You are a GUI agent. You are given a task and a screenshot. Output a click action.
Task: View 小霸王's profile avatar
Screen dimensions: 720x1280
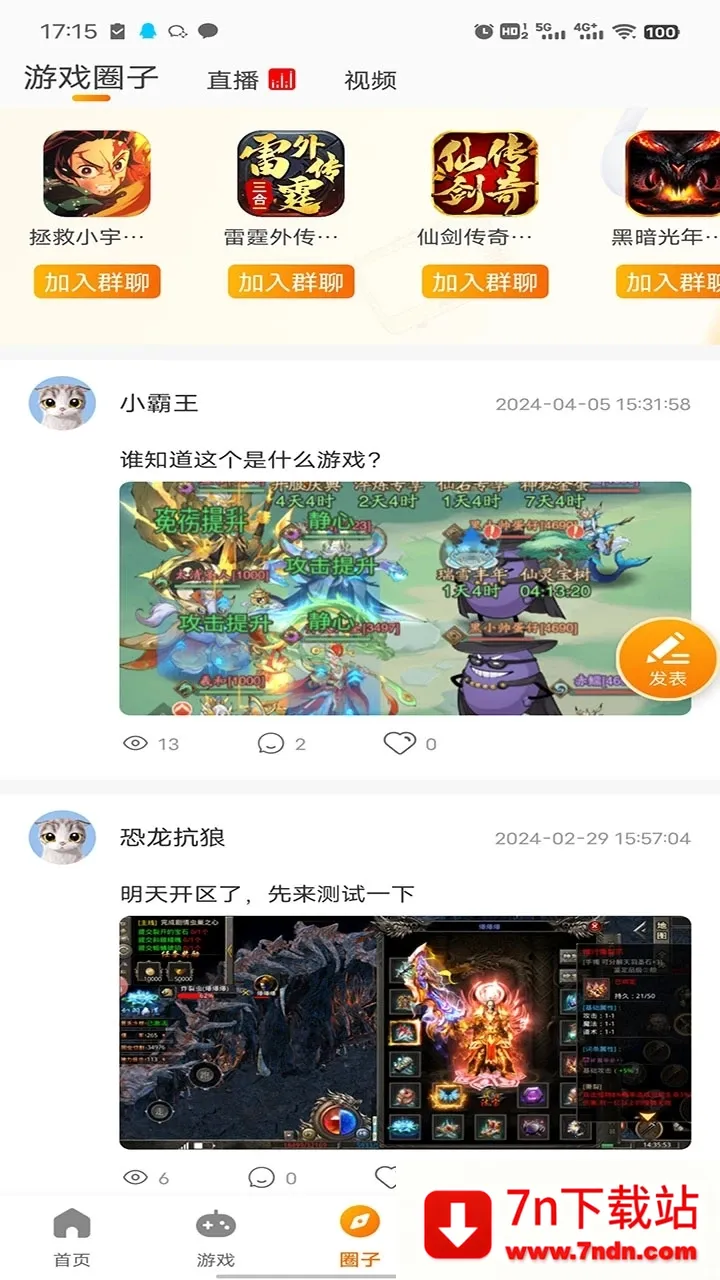coord(62,403)
